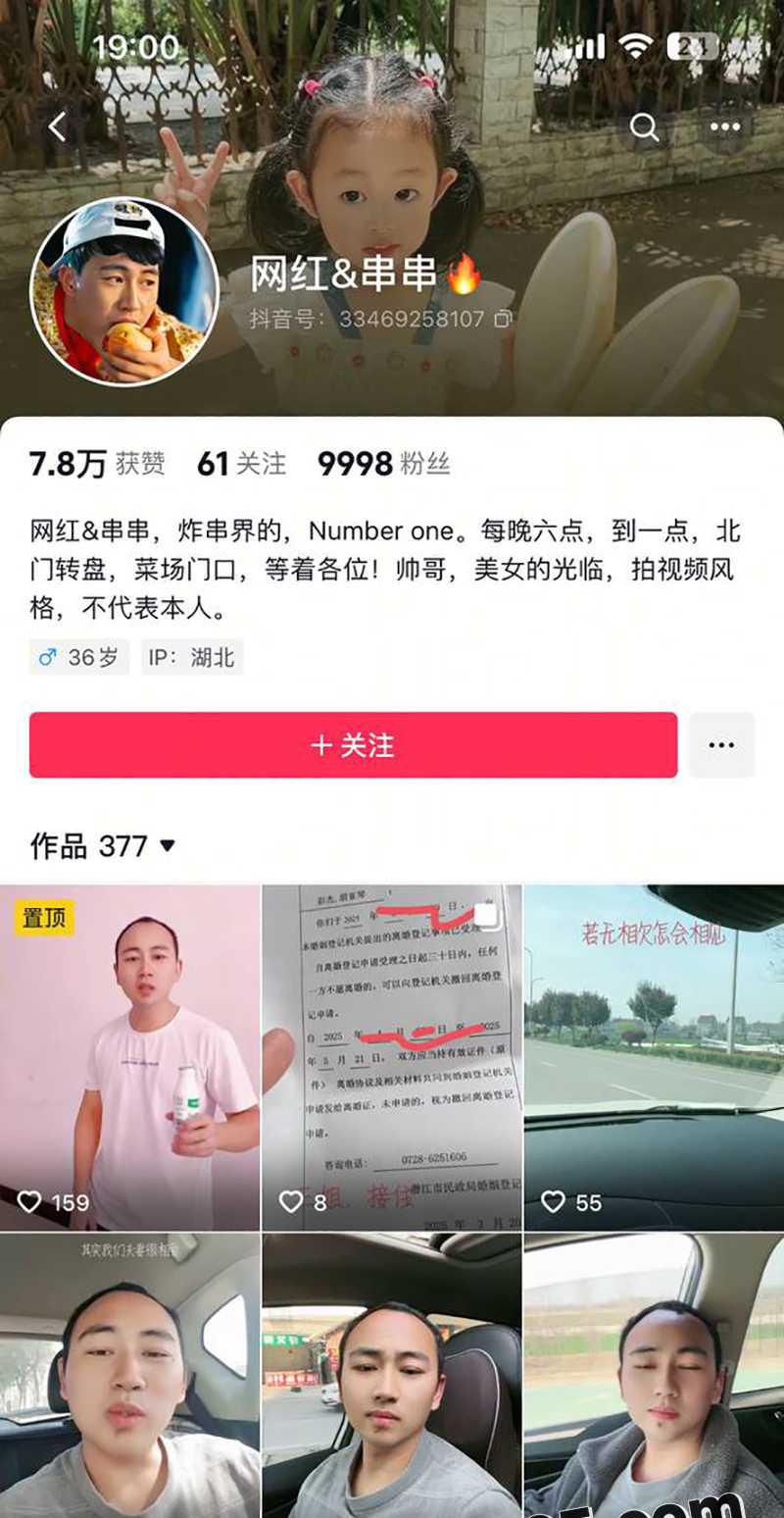
Task: Open the document video with 8 likes
Action: point(392,1057)
